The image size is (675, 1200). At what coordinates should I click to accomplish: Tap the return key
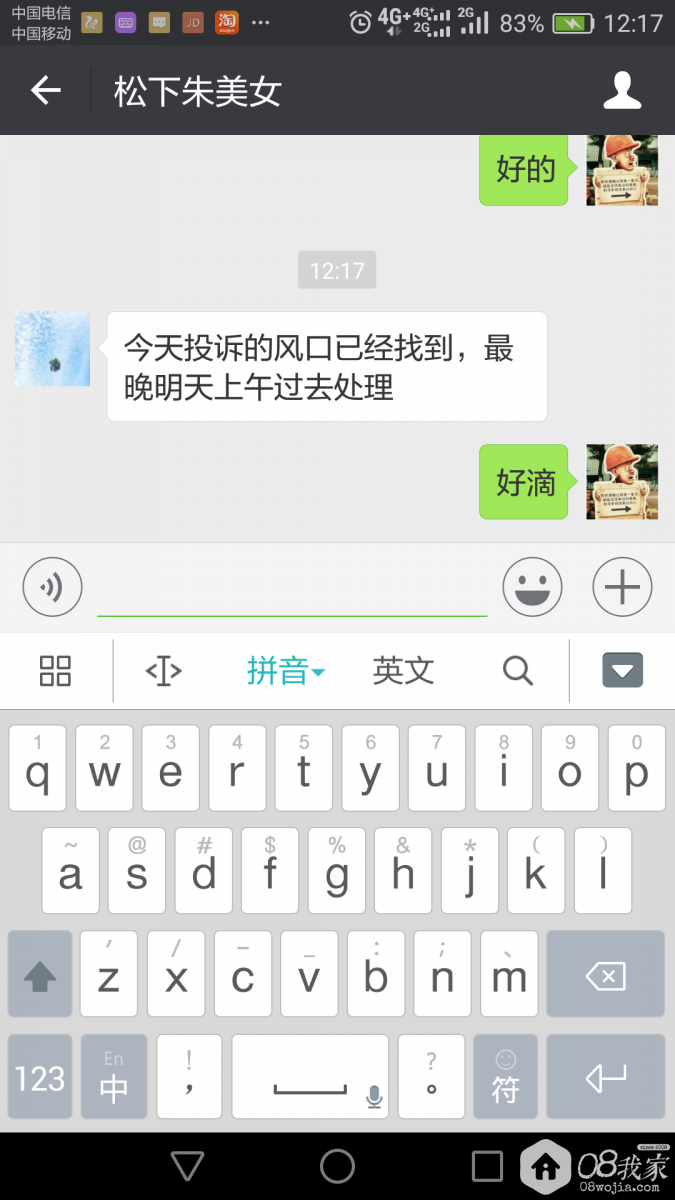[605, 1077]
